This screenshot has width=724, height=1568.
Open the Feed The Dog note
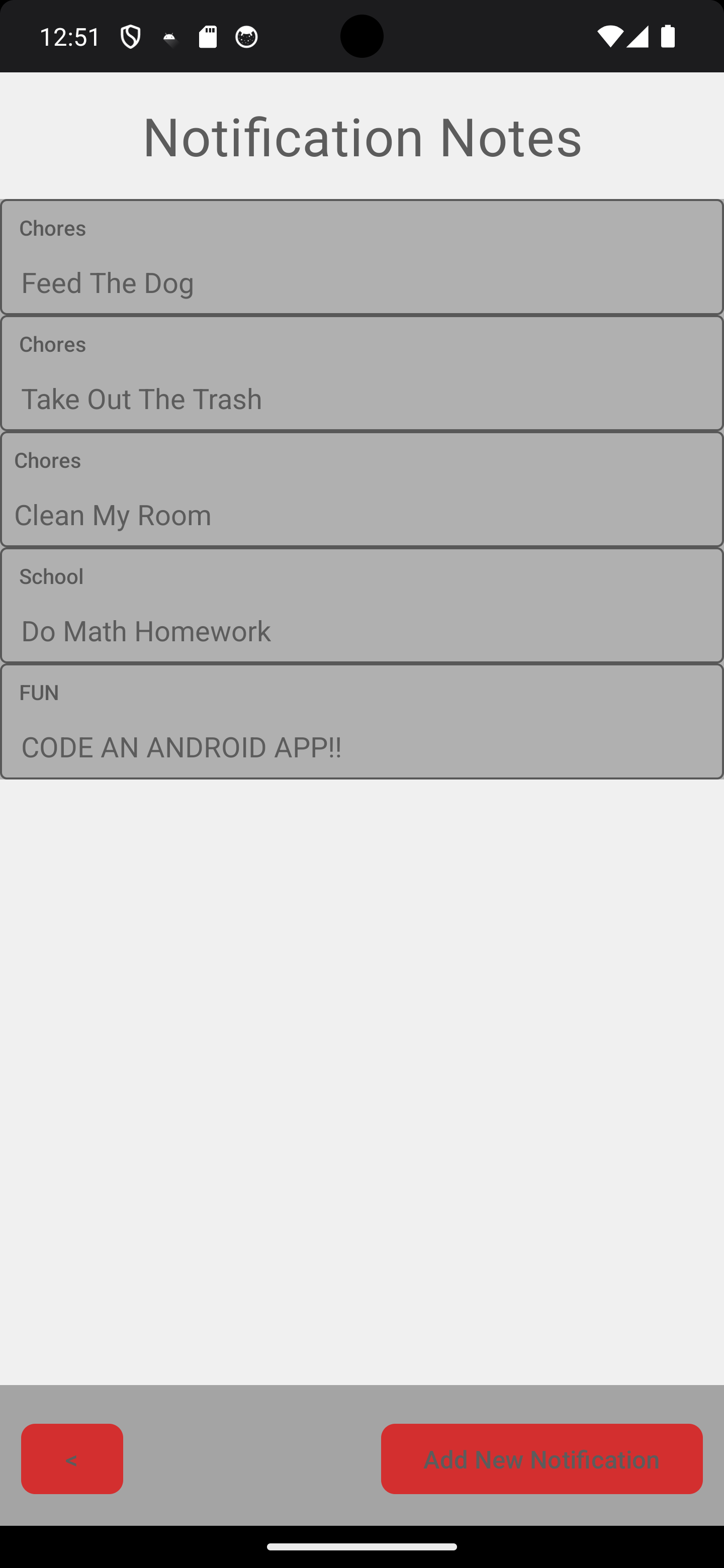click(x=361, y=257)
